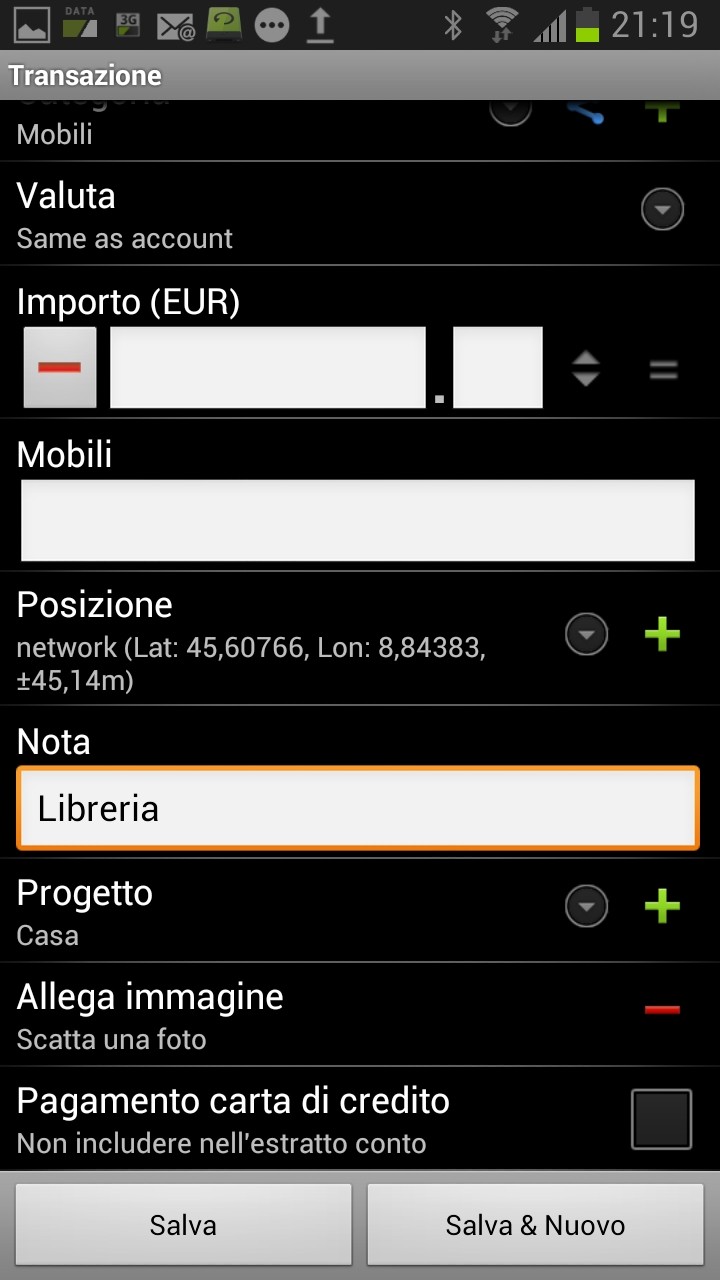Add a new Posizione with plus
The height and width of the screenshot is (1280, 720).
point(662,634)
